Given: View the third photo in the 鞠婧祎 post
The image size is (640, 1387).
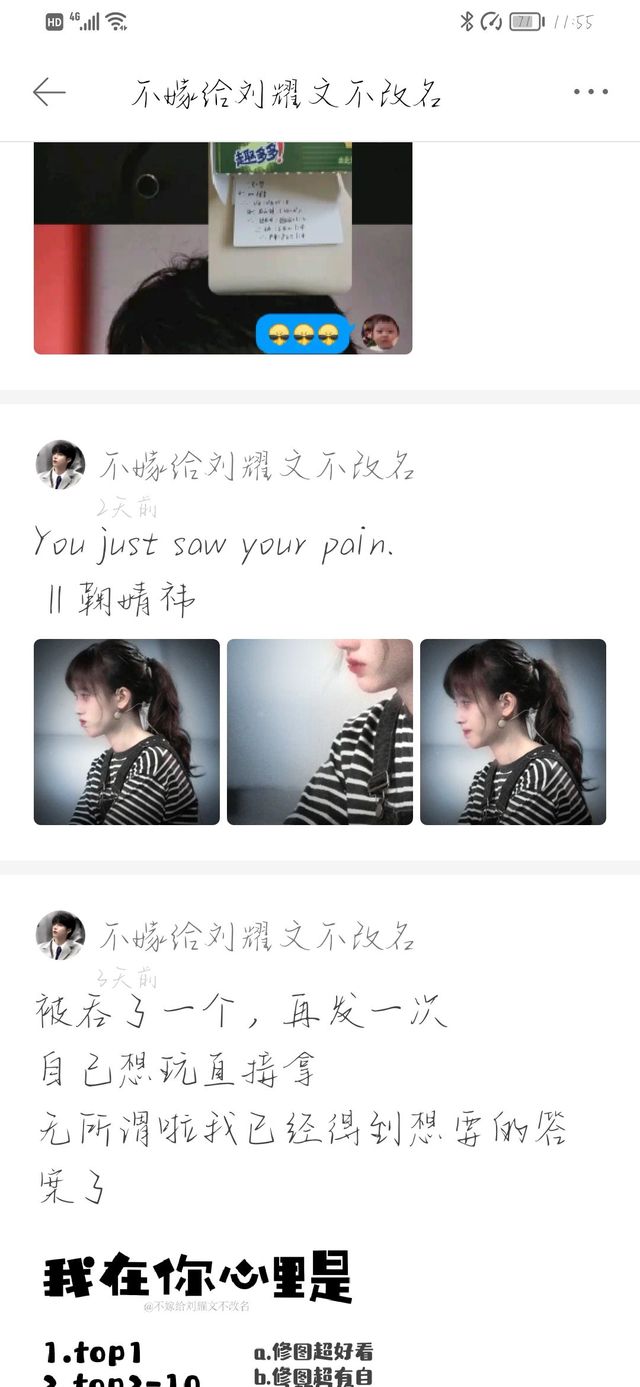Looking at the screenshot, I should pyautogui.click(x=513, y=732).
